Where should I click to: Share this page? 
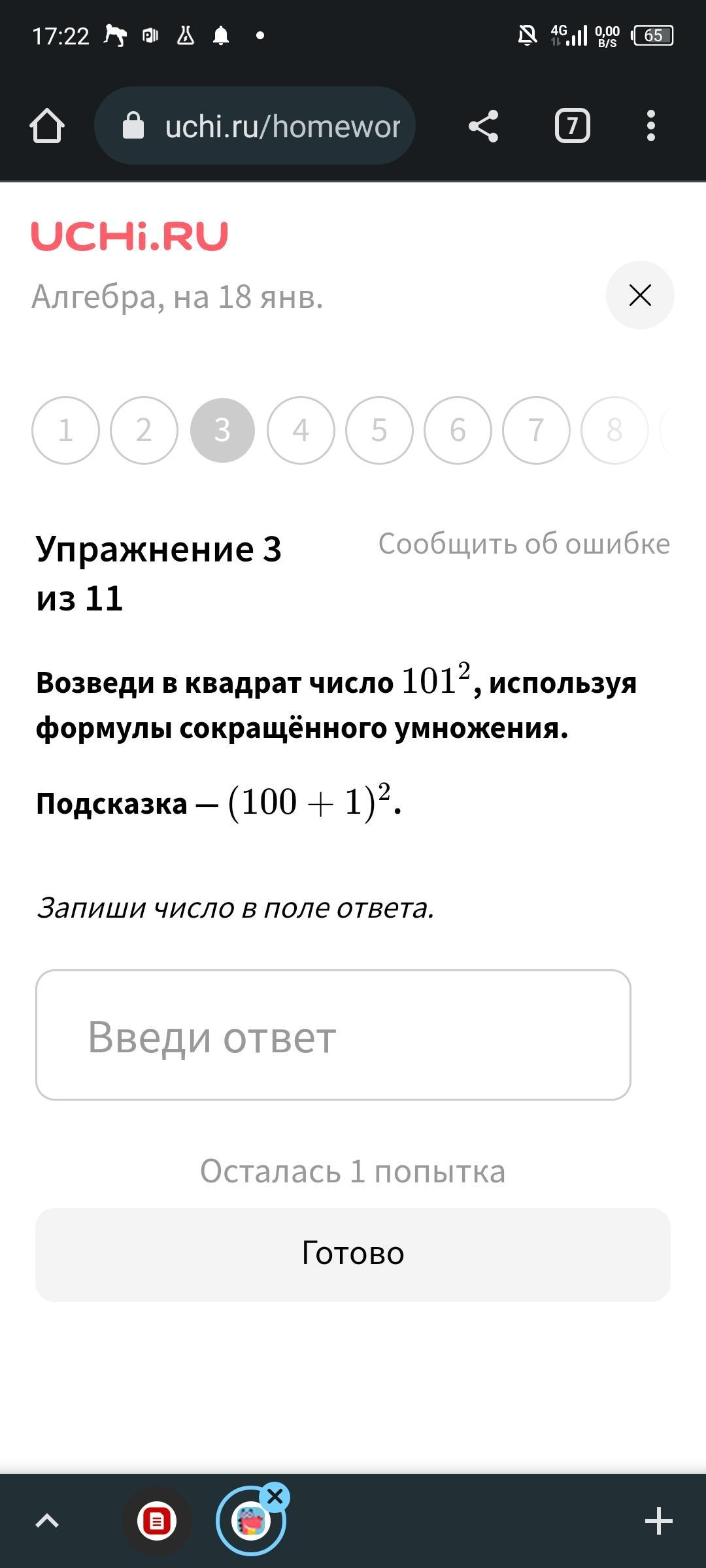[483, 125]
